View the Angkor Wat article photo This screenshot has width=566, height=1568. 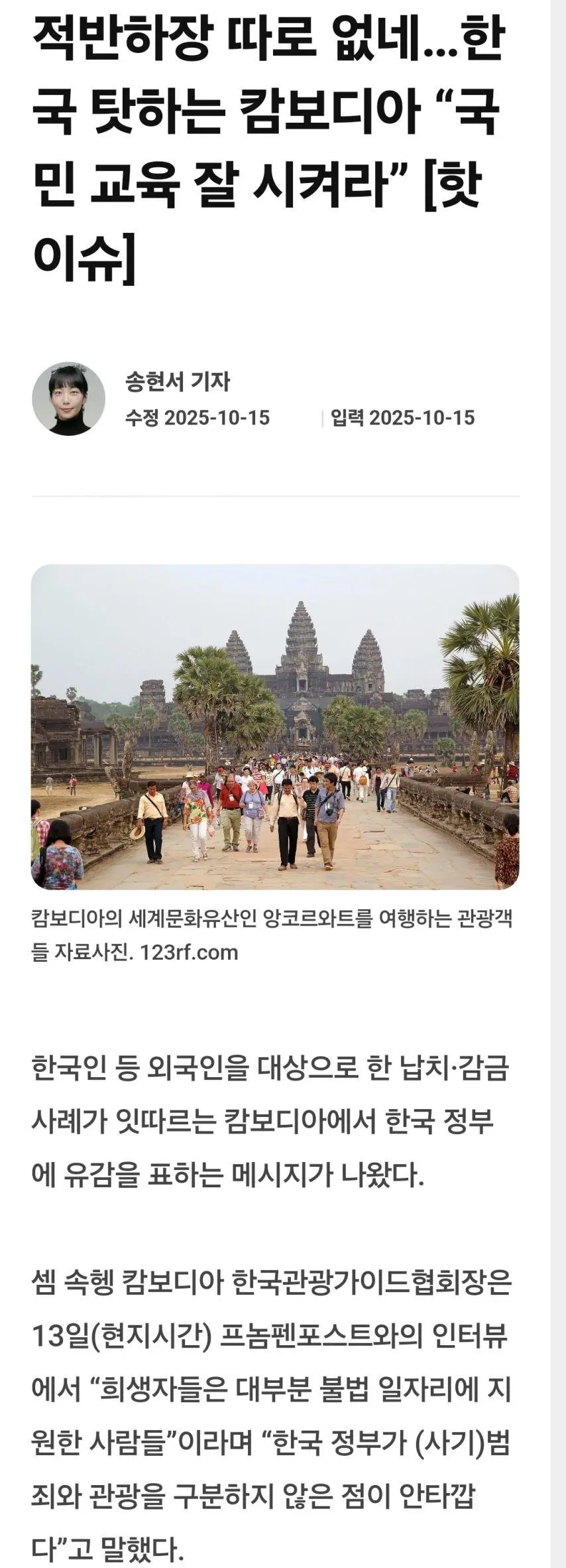click(x=275, y=726)
